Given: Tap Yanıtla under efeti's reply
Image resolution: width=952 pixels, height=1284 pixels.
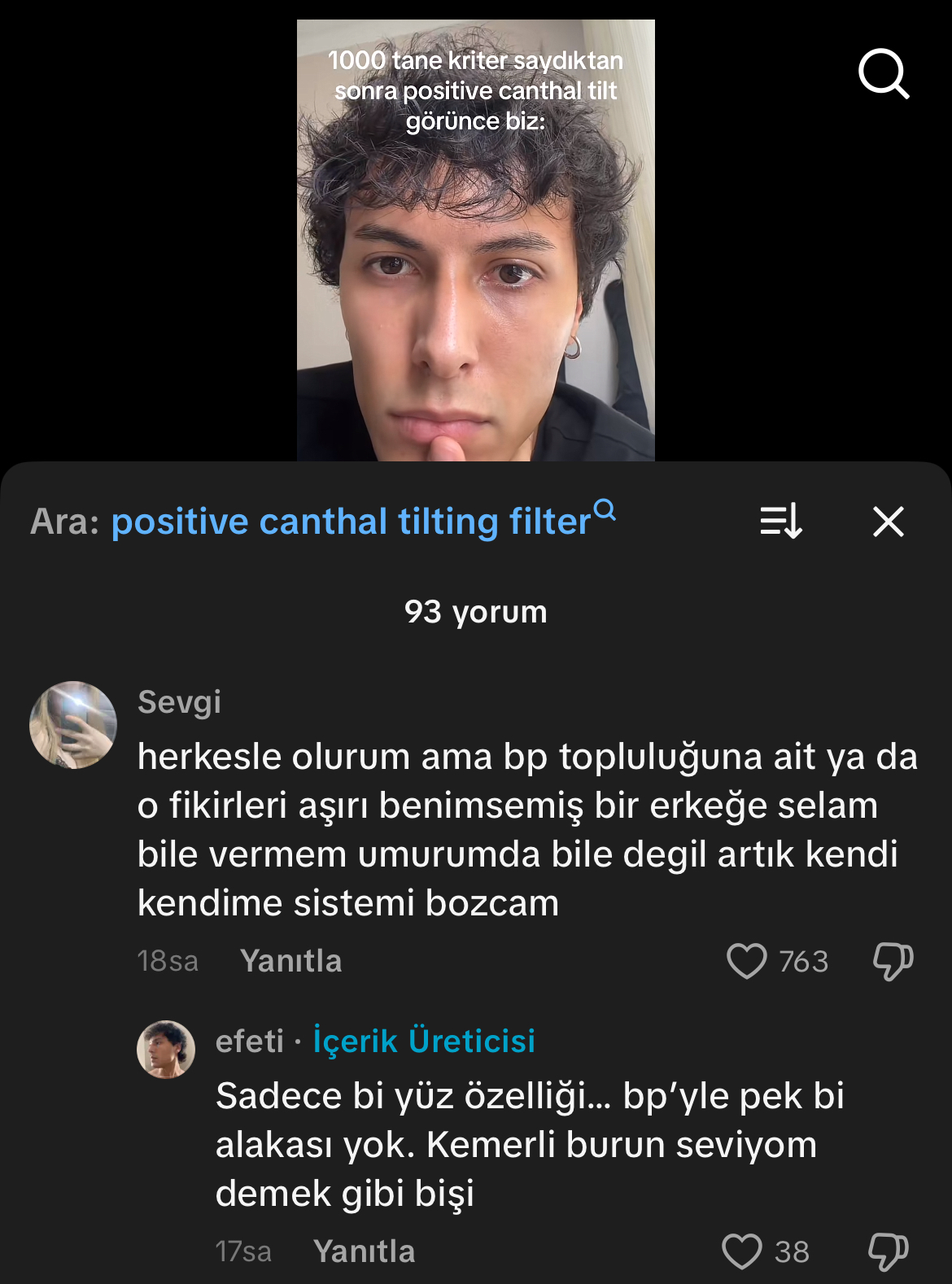Looking at the screenshot, I should click(x=364, y=1251).
